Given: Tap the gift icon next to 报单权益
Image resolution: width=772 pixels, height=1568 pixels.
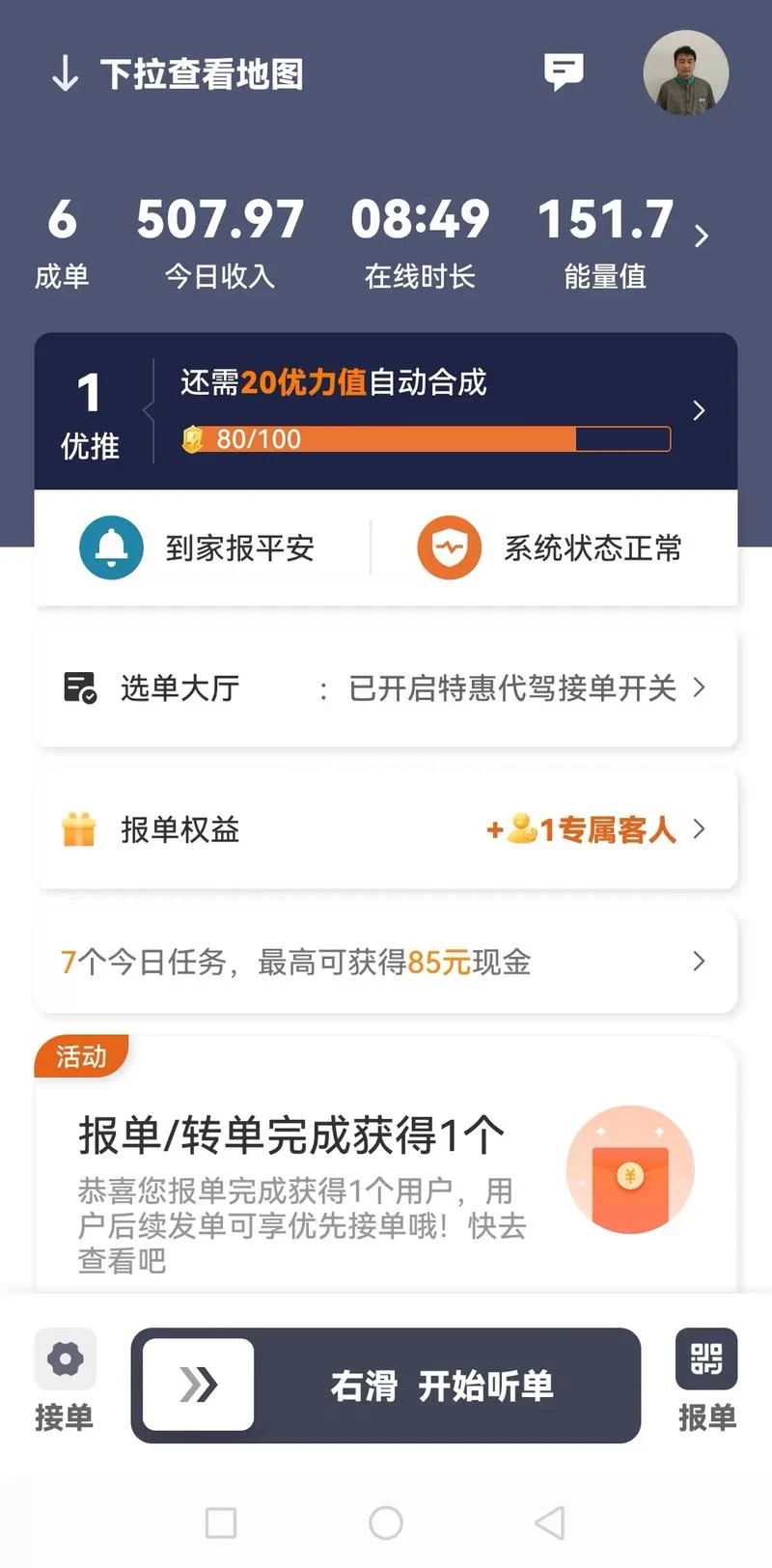Looking at the screenshot, I should [x=80, y=828].
